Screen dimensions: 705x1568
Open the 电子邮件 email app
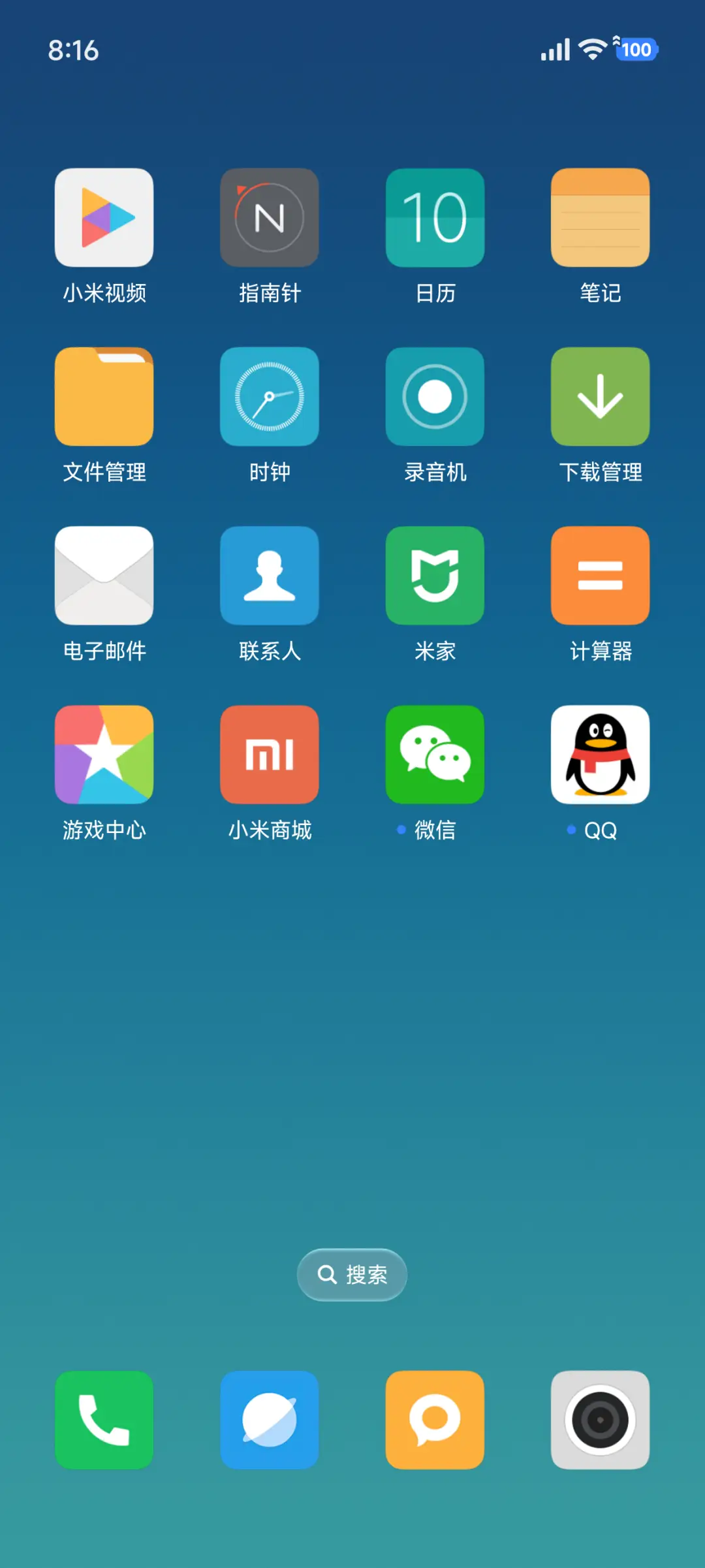(104, 575)
